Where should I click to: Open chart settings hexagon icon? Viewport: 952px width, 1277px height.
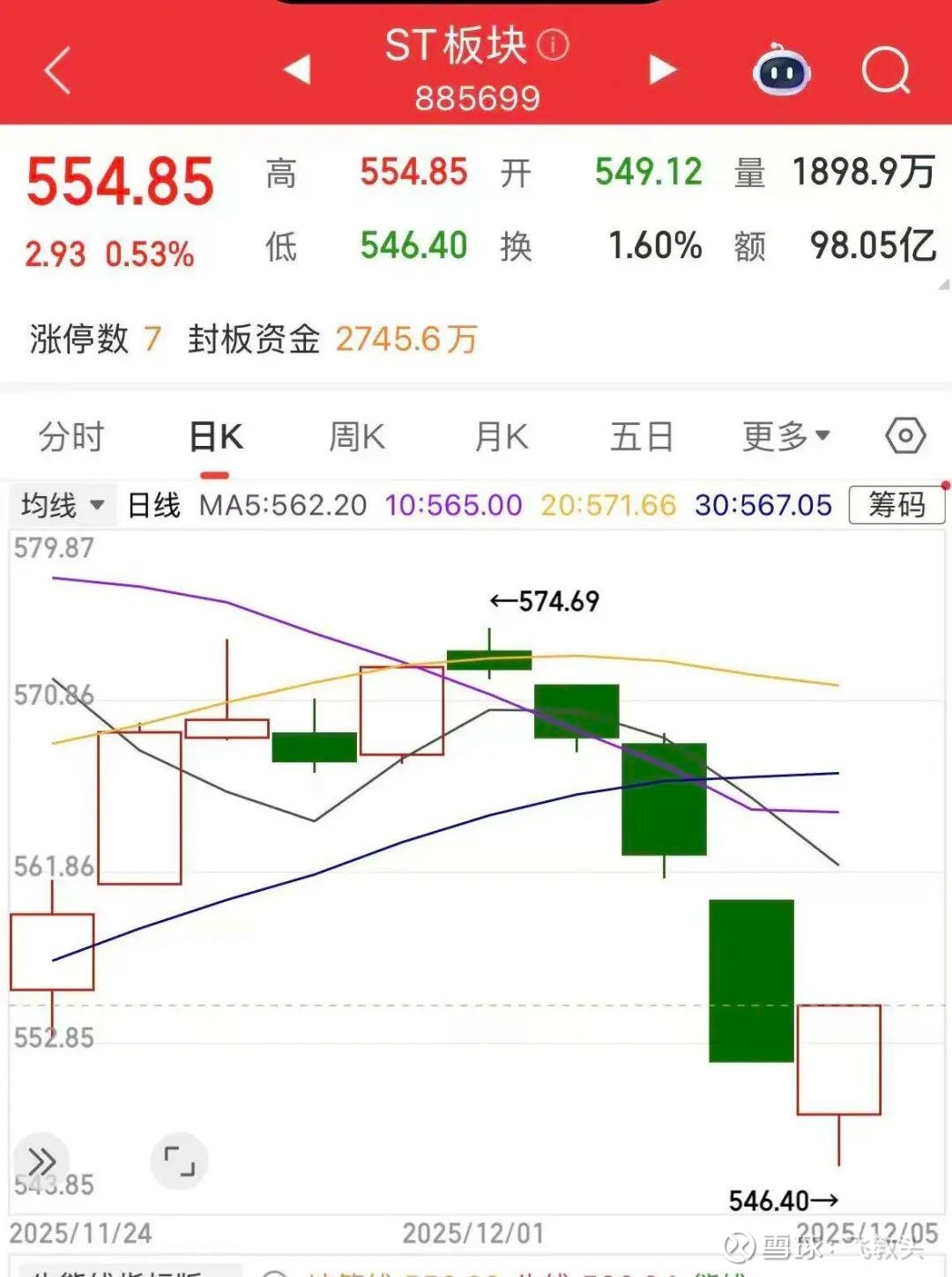[x=905, y=435]
